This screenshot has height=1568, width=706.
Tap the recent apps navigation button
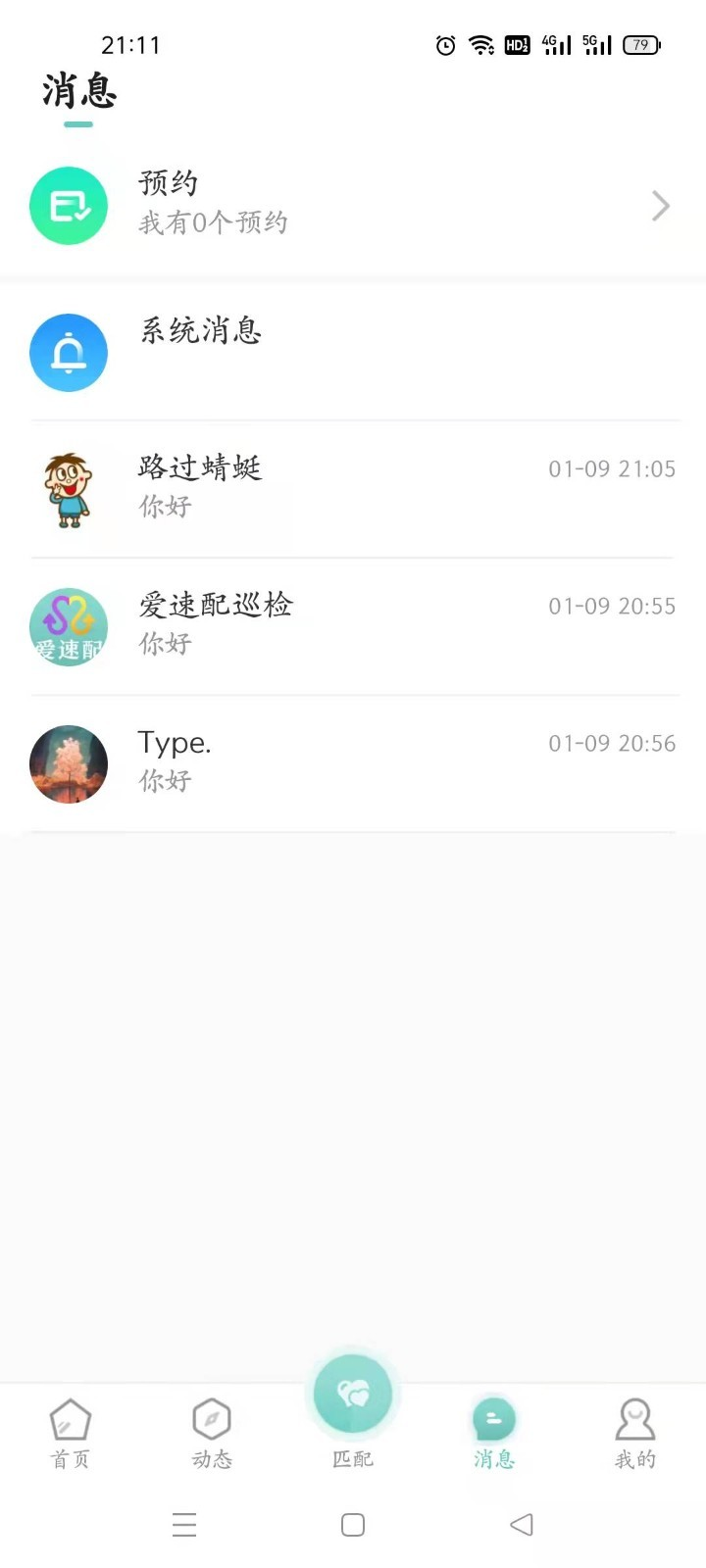[184, 1525]
